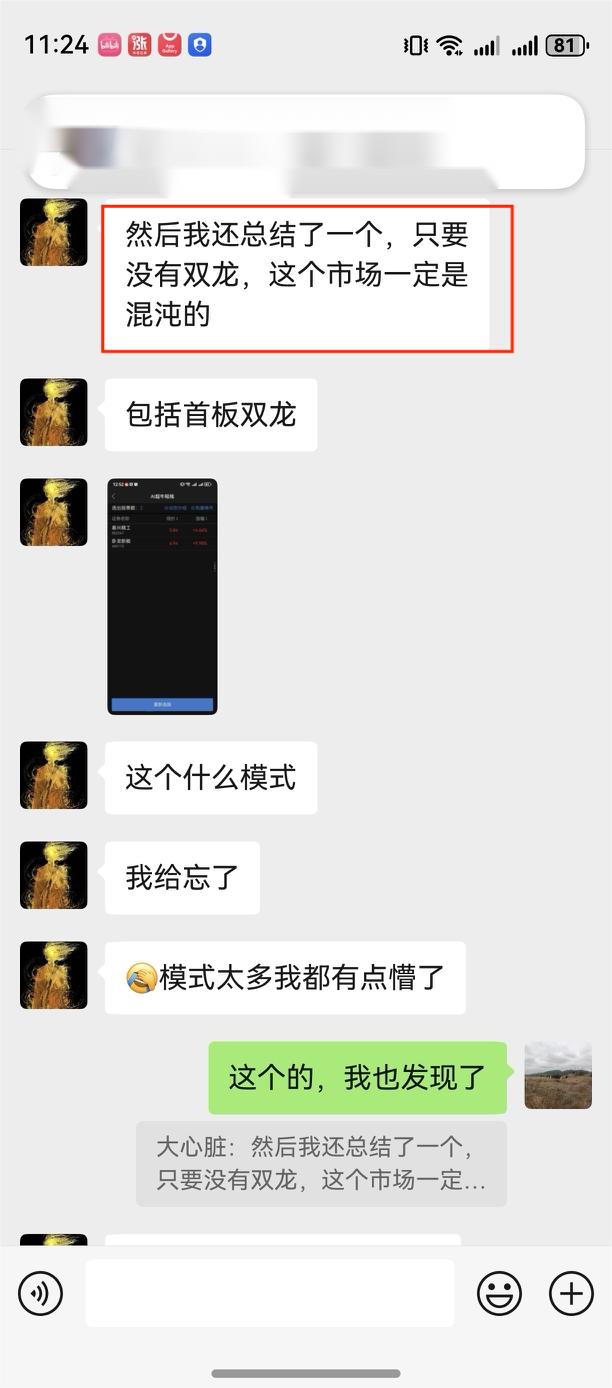Open the shared stock screenshot image

tap(162, 596)
